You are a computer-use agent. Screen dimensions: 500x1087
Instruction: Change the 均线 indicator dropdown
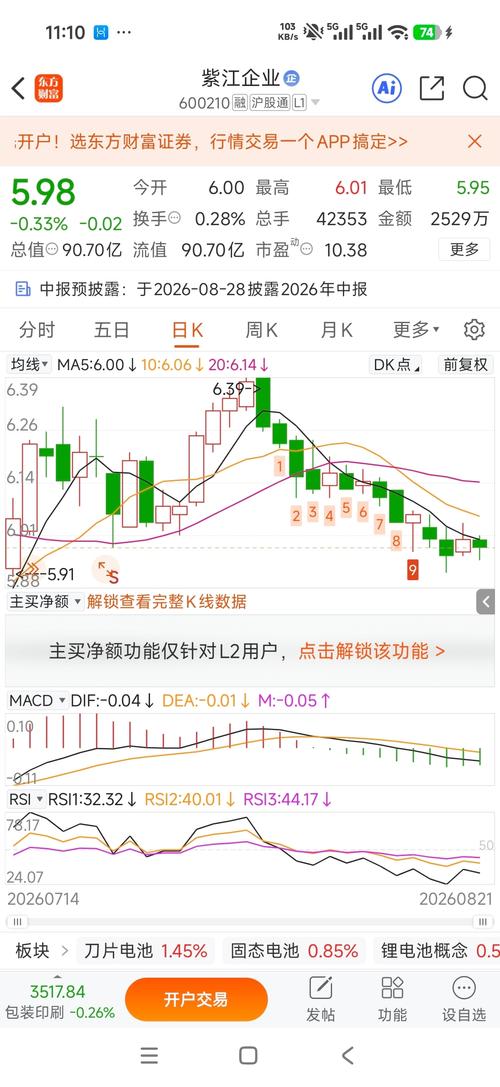[x=28, y=364]
